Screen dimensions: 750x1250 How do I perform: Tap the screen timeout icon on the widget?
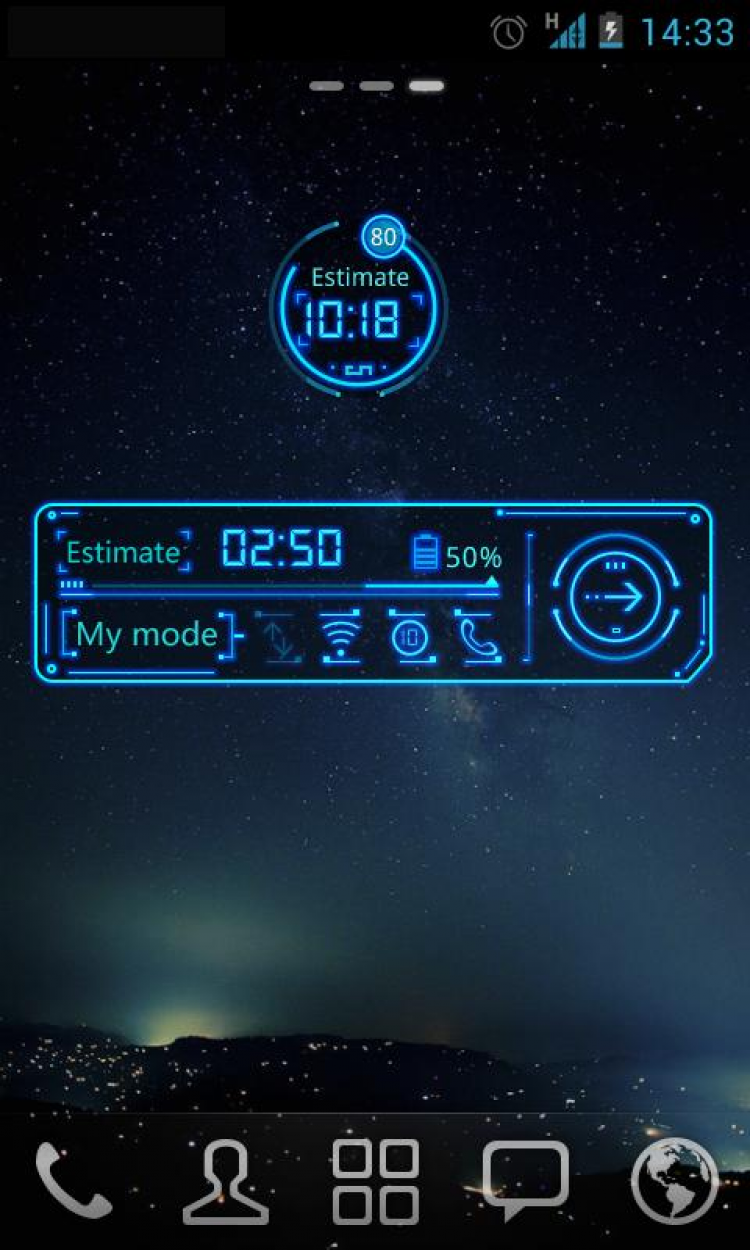pyautogui.click(x=407, y=635)
